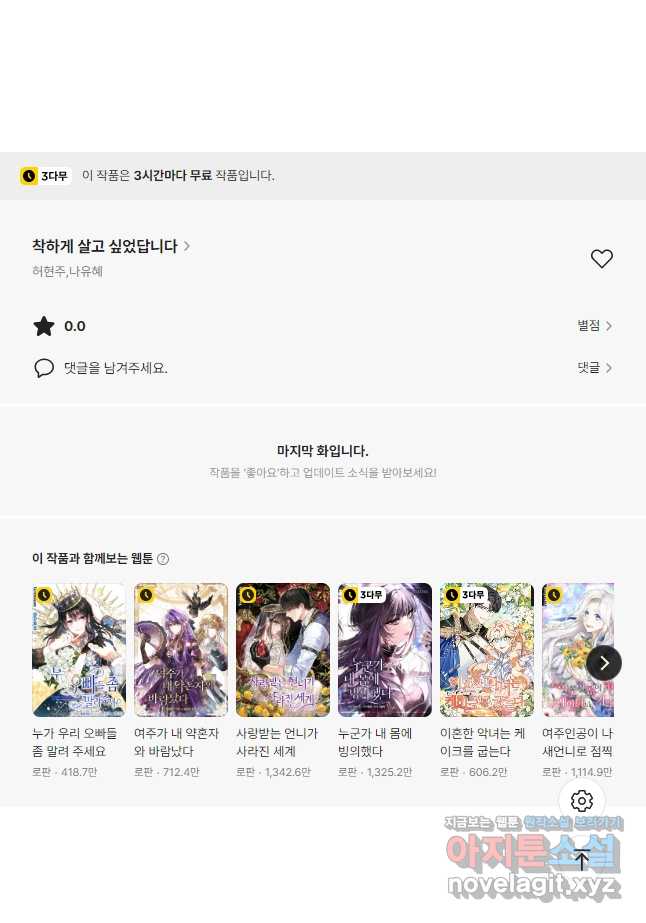The image size is (646, 923).
Task: Open webtoon 누가 우리 오빠들 좀 말려 주세요
Action: [x=79, y=650]
